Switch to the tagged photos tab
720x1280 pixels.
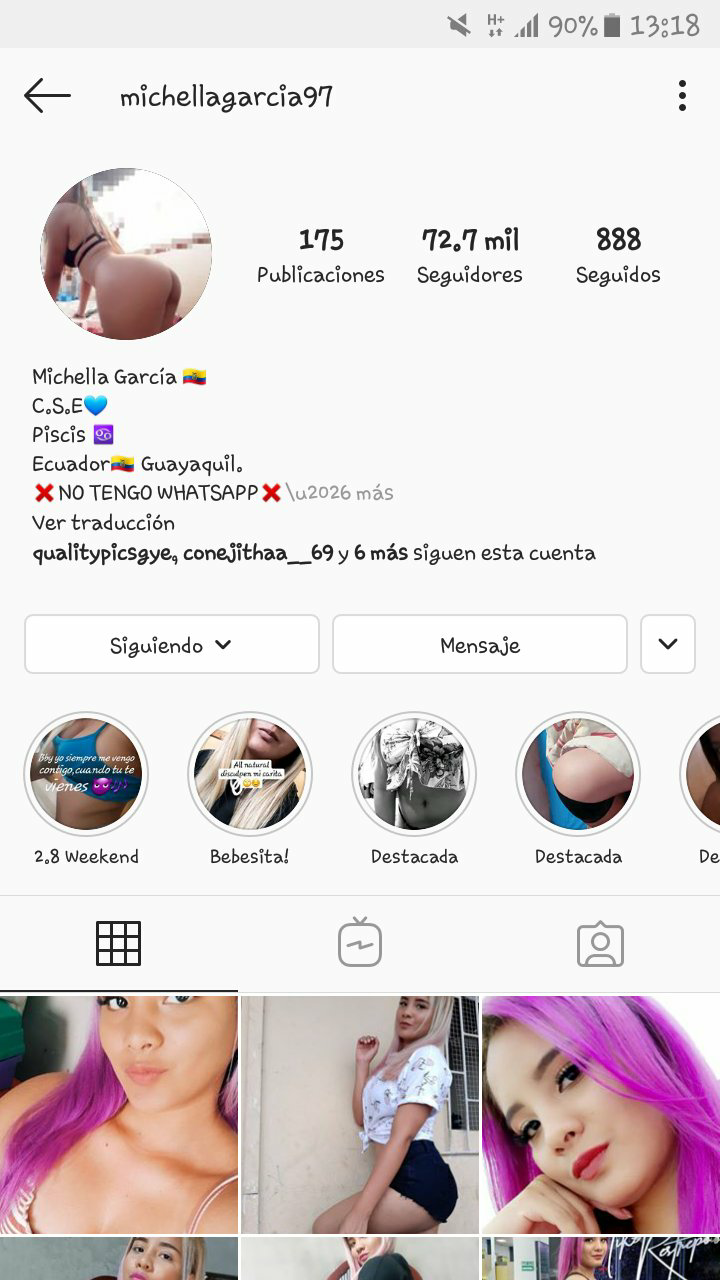click(x=600, y=943)
